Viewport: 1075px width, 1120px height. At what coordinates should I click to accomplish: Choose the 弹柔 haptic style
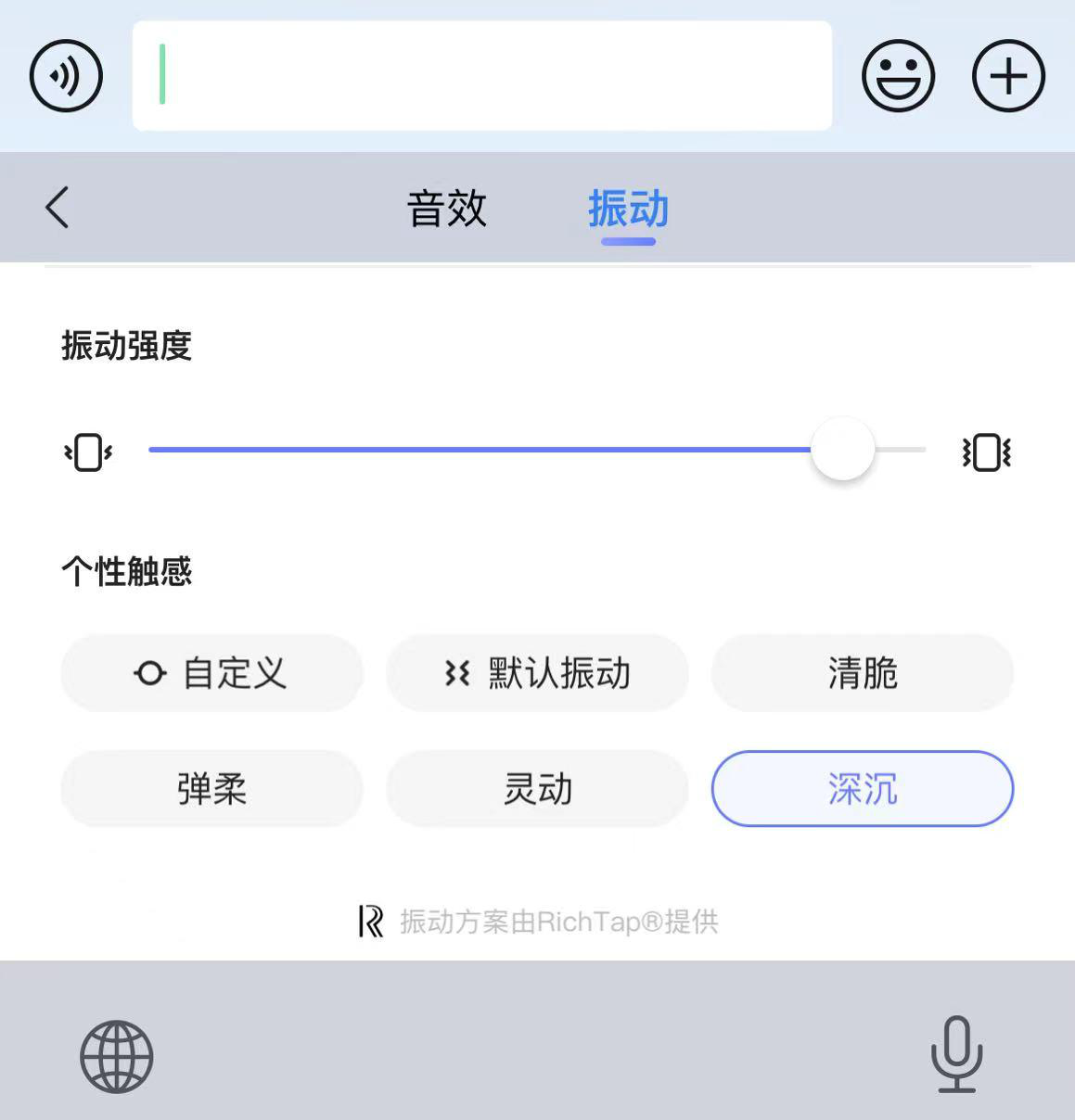211,789
